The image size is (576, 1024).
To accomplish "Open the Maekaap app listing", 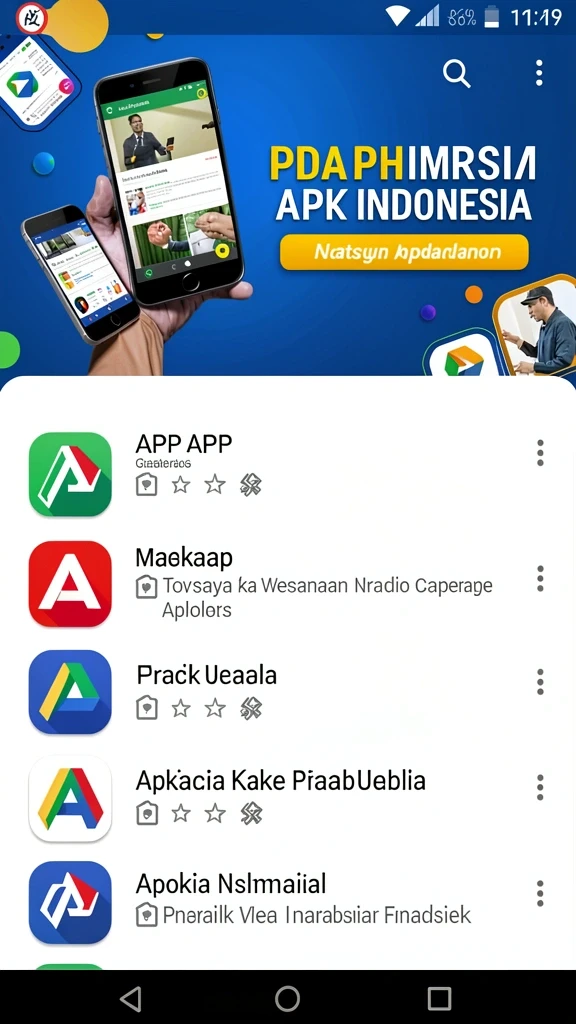I will (287, 584).
